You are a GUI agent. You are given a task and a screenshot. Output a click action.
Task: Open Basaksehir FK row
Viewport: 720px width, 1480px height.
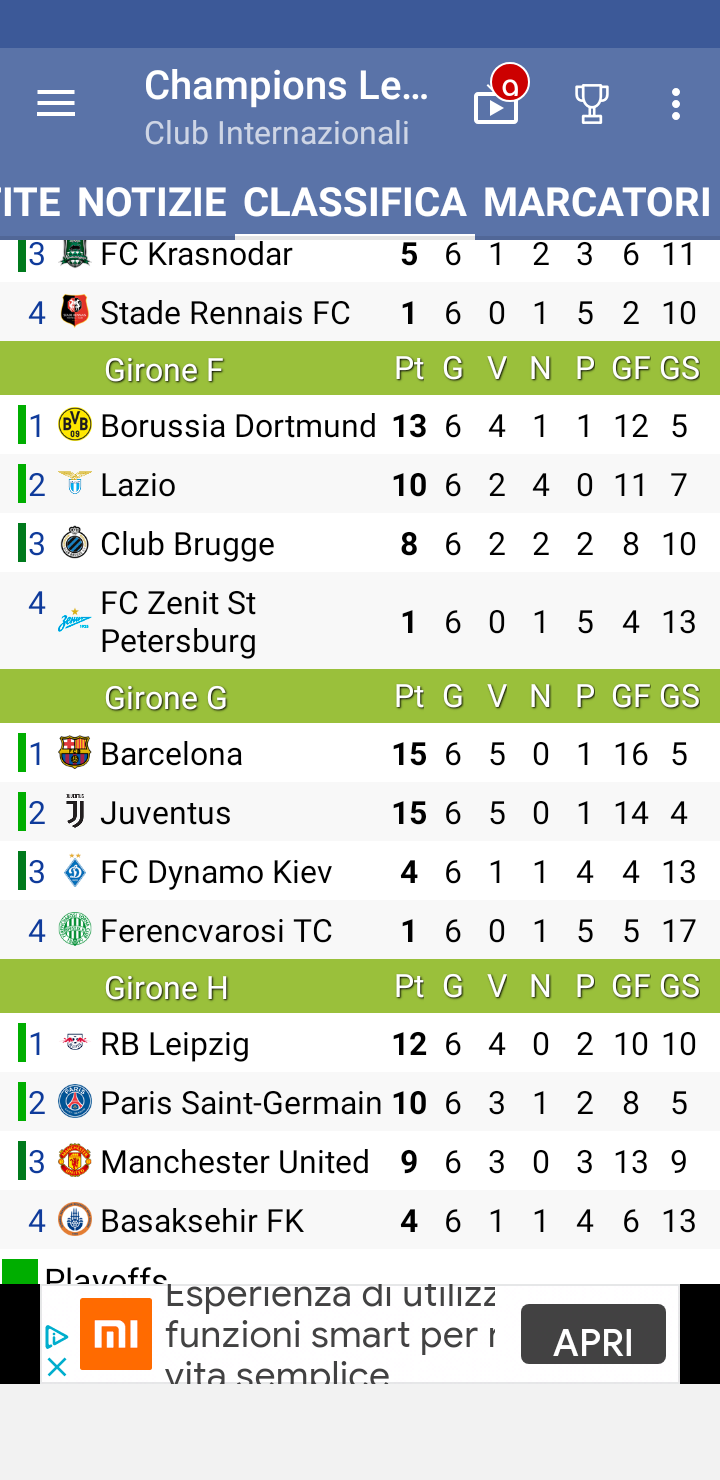(360, 1221)
